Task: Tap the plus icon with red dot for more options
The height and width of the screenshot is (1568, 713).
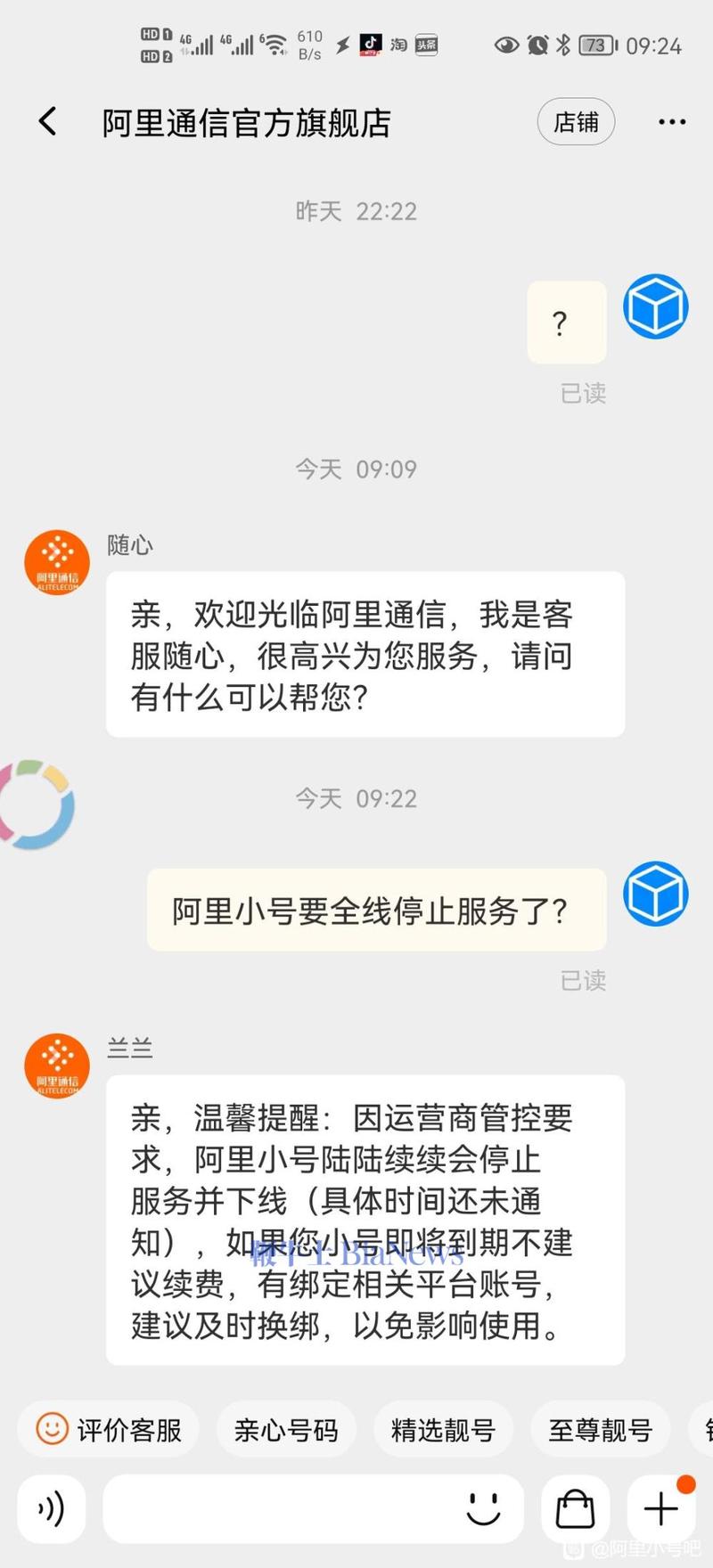Action: pyautogui.click(x=660, y=1508)
